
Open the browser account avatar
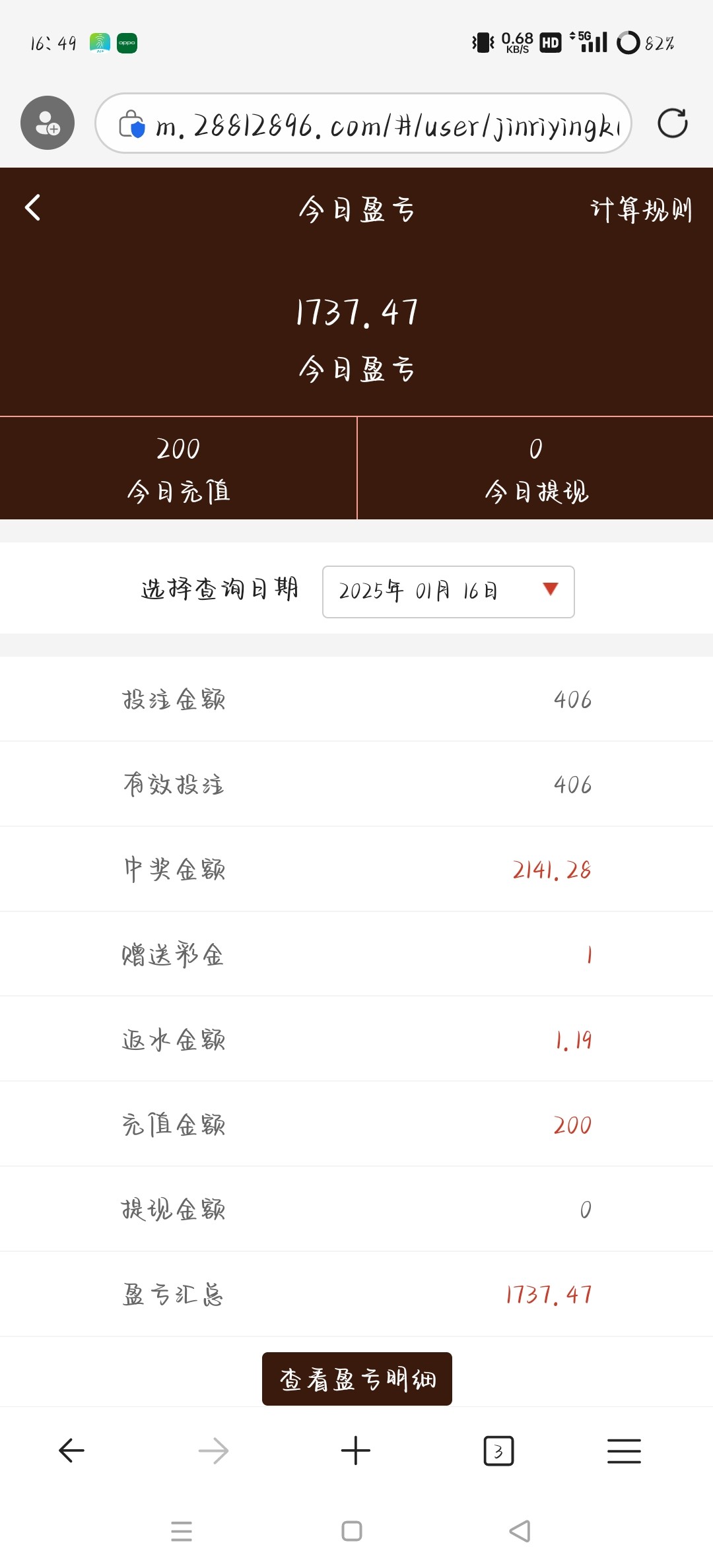(47, 123)
